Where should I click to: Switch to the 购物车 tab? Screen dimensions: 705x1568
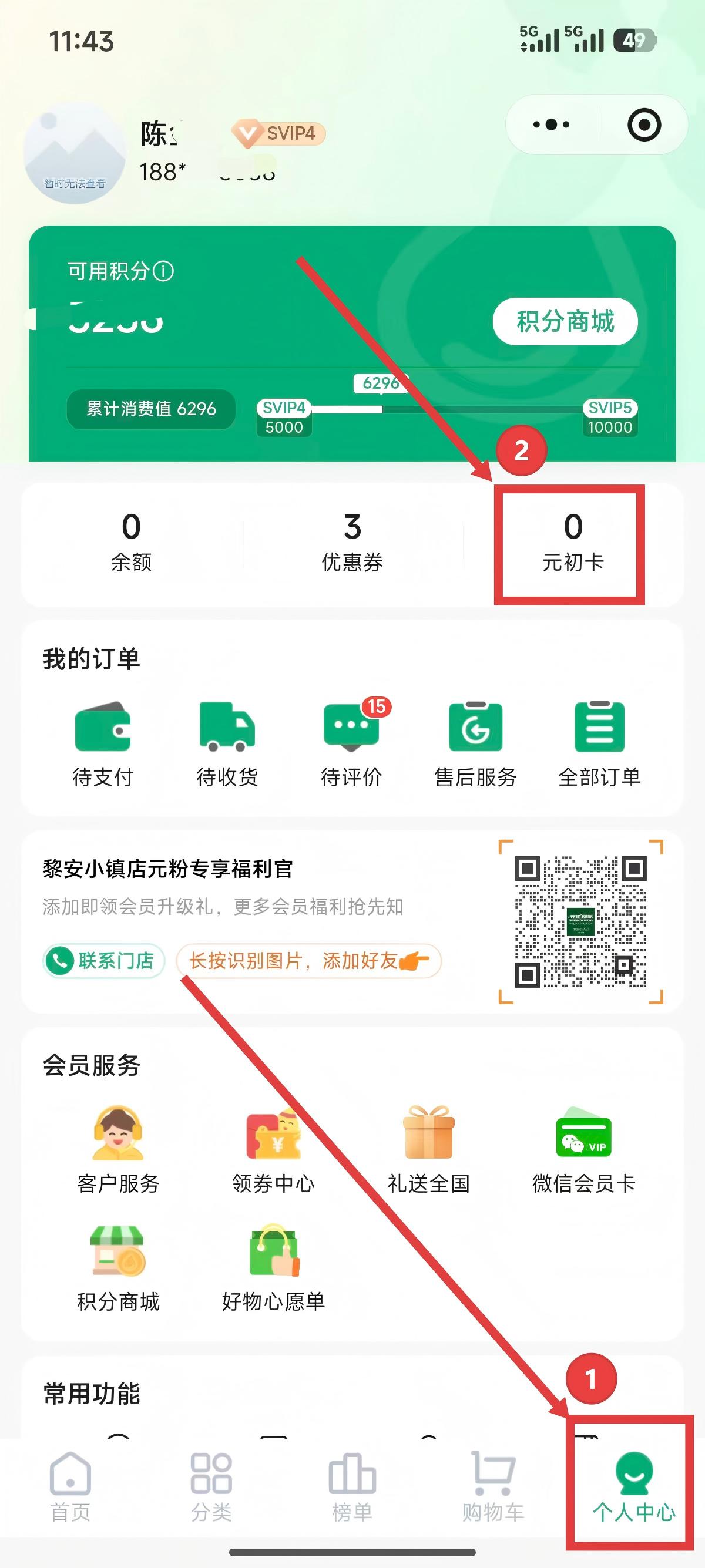coord(492,1486)
